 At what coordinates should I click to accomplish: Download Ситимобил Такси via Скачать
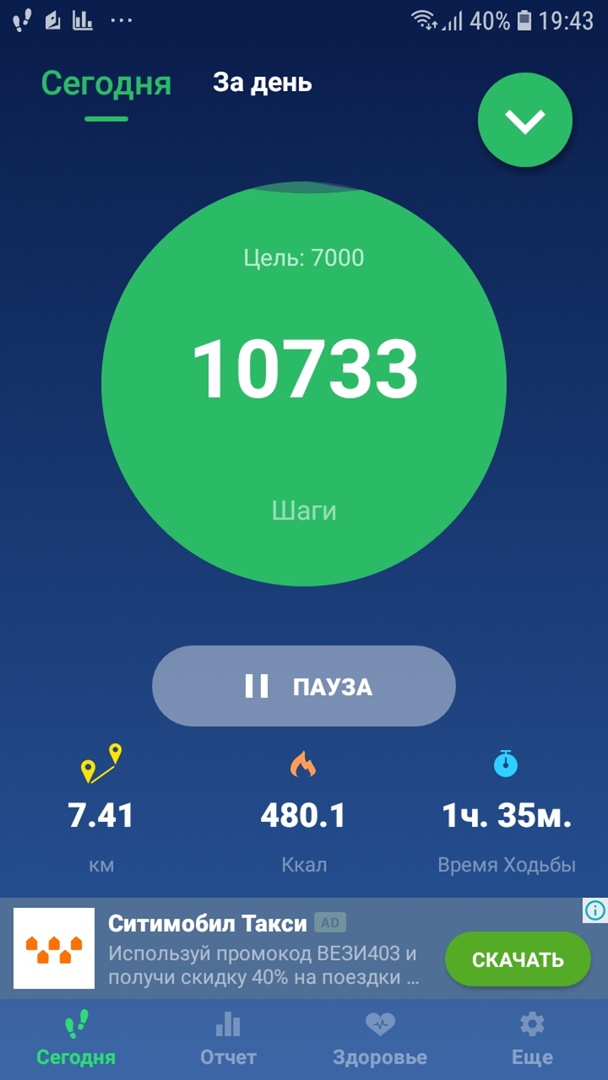pos(518,959)
